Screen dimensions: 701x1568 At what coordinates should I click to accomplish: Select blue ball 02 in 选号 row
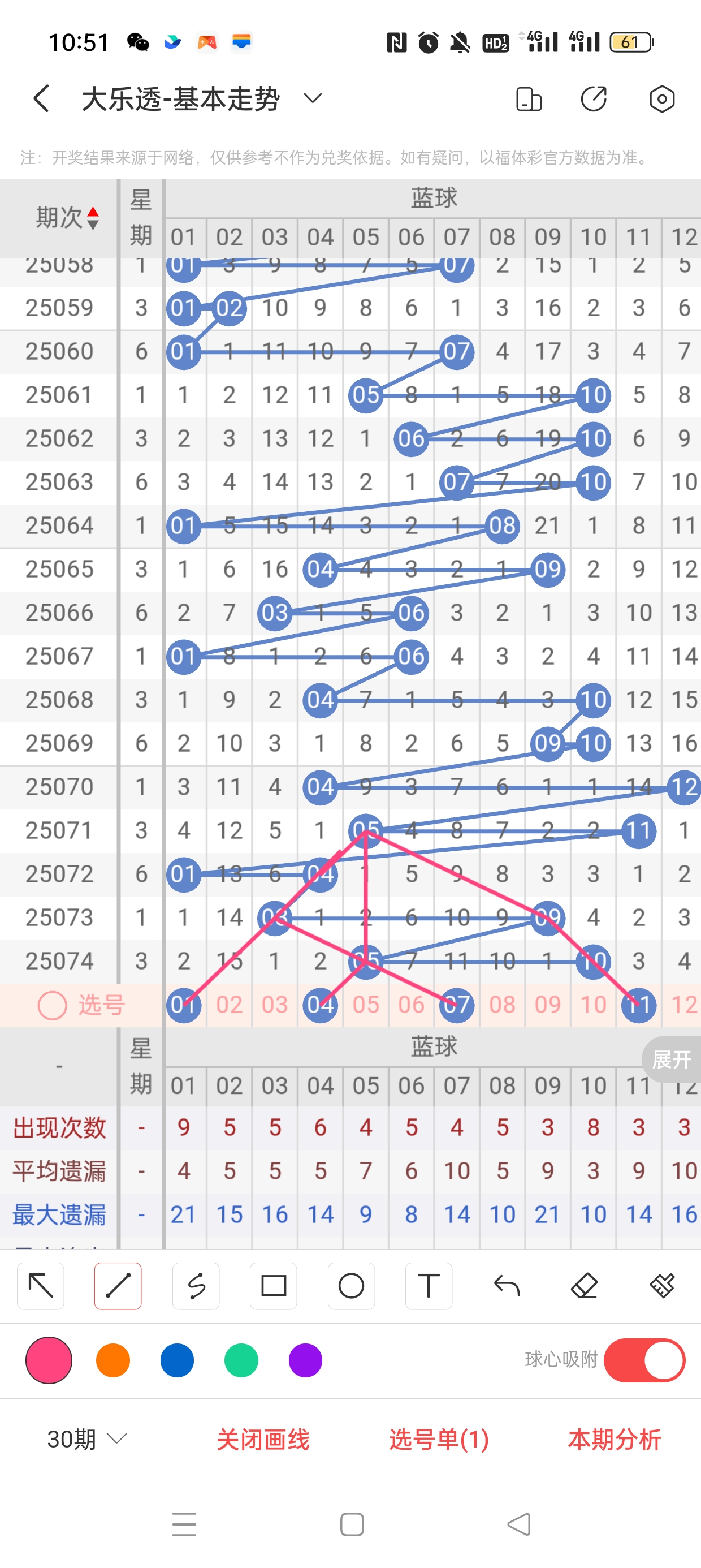tap(229, 1005)
